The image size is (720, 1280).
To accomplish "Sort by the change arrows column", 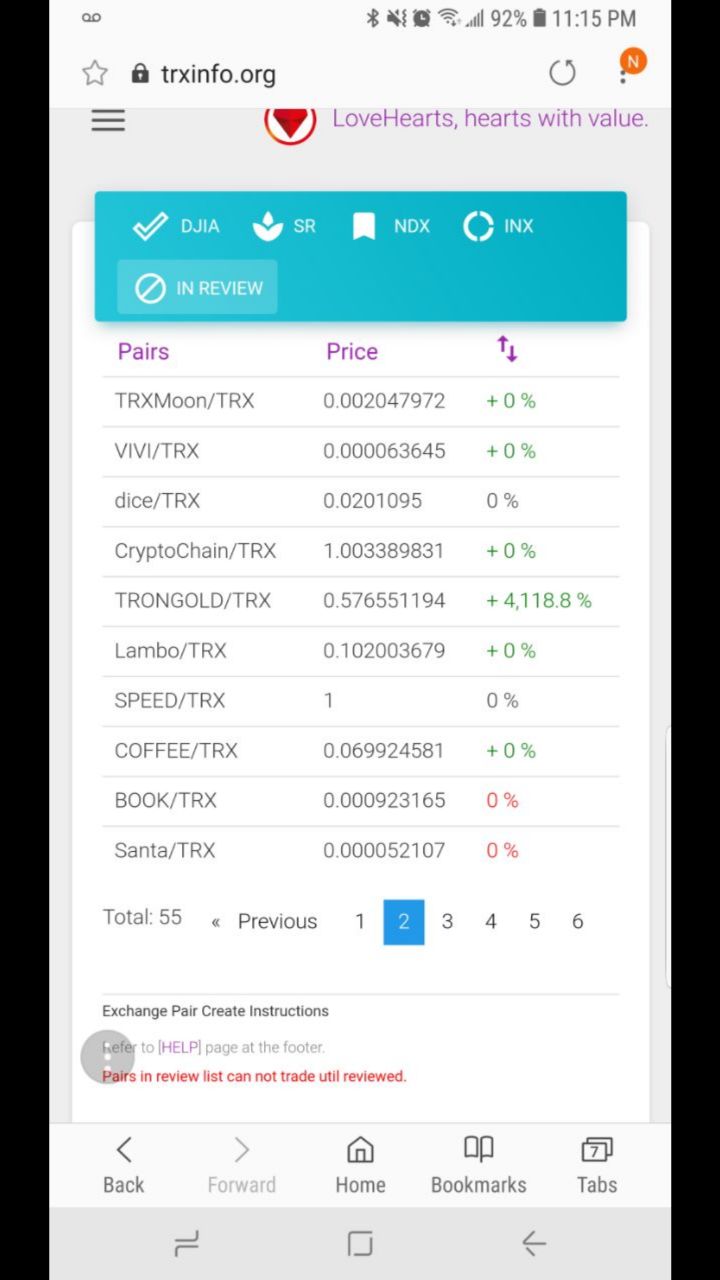I will 507,349.
